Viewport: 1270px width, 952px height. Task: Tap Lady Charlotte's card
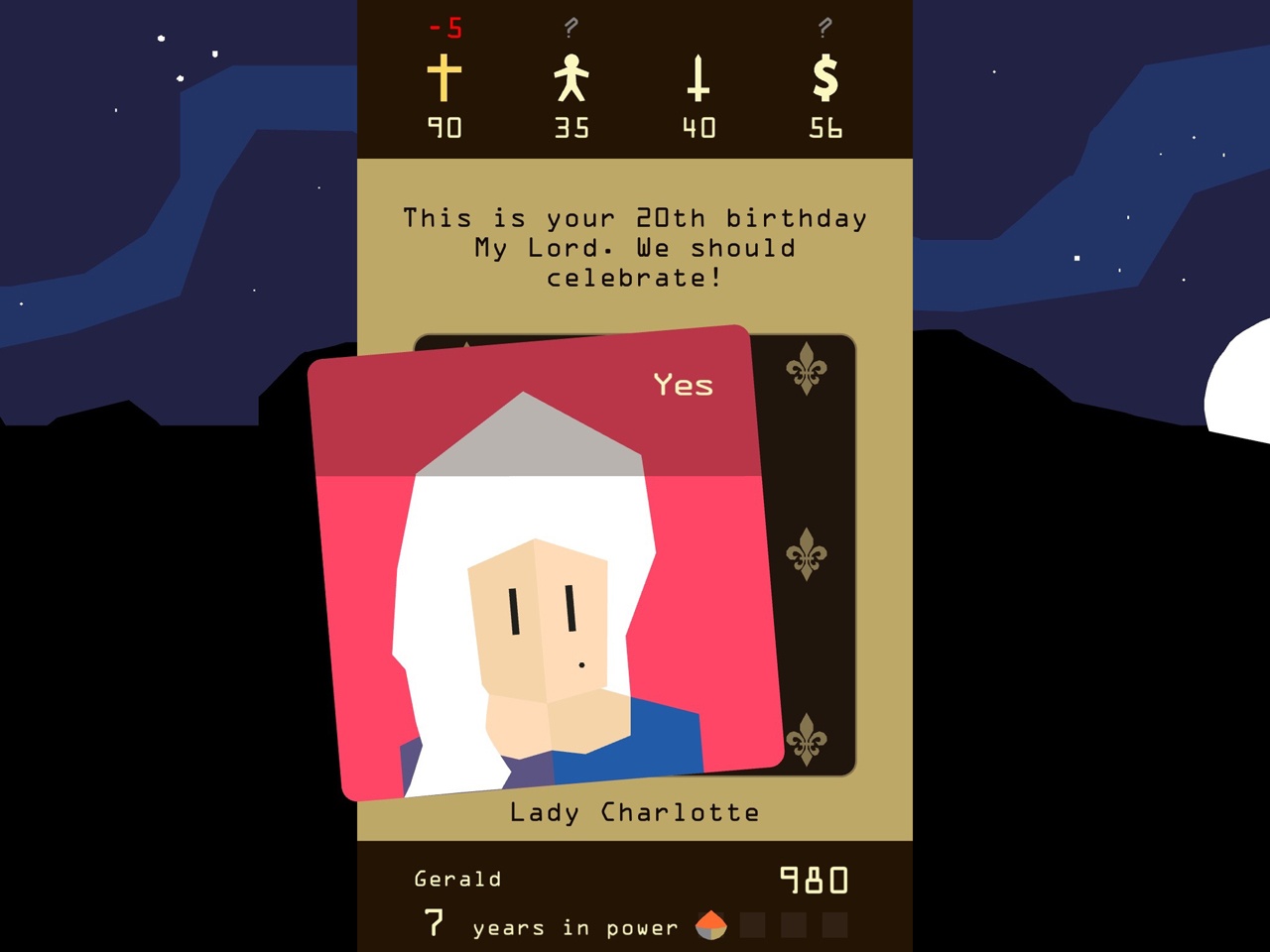tap(544, 565)
